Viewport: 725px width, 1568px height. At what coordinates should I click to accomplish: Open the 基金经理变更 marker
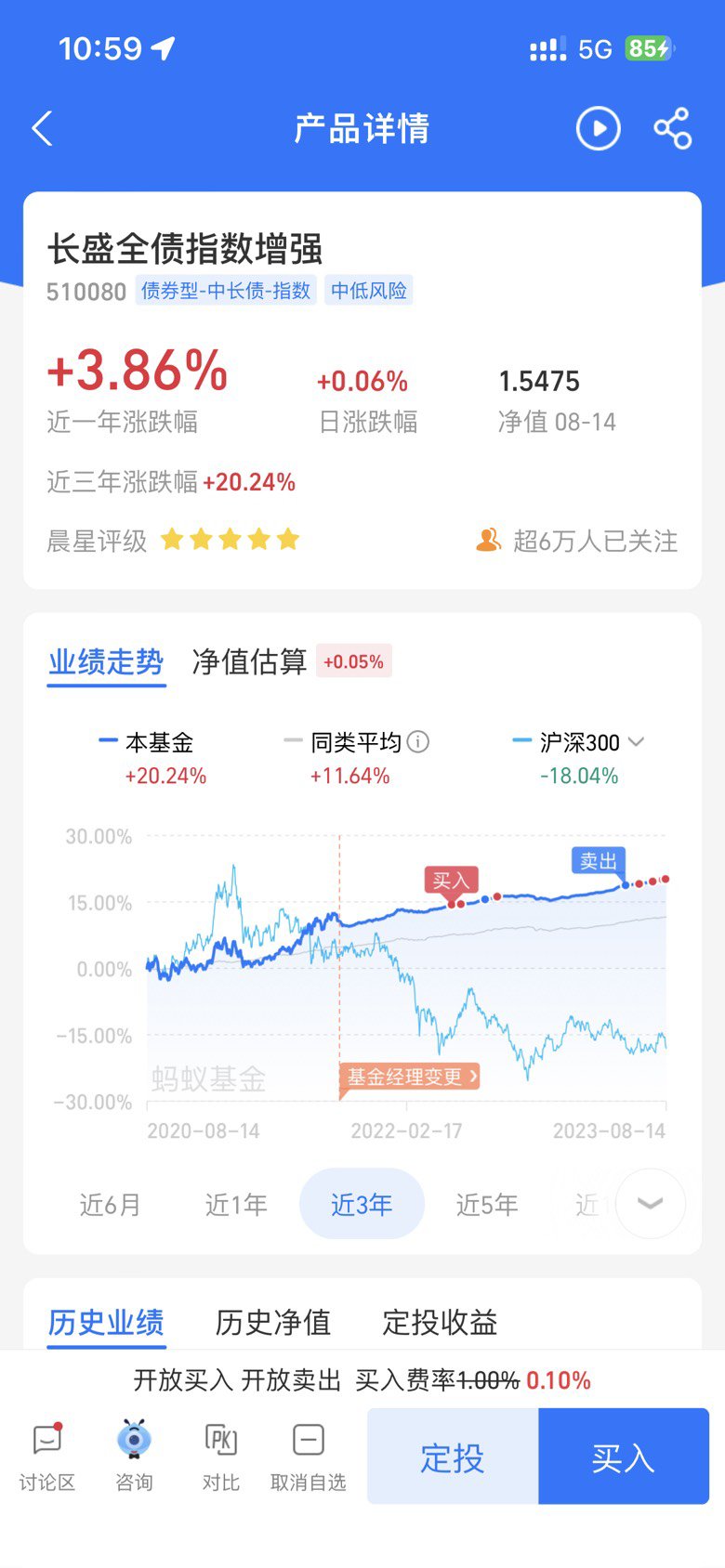point(409,1077)
